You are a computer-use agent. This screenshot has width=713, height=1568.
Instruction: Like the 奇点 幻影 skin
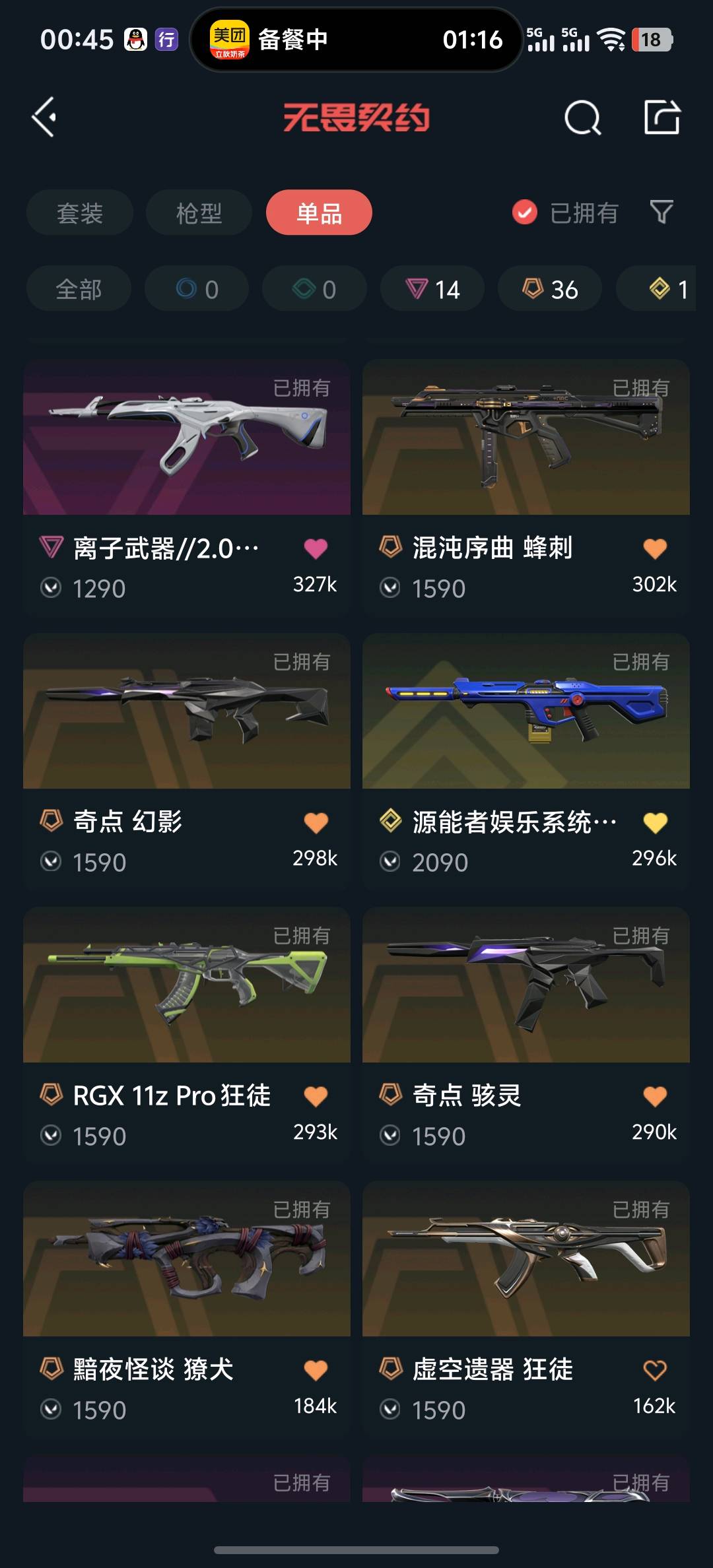coord(316,822)
